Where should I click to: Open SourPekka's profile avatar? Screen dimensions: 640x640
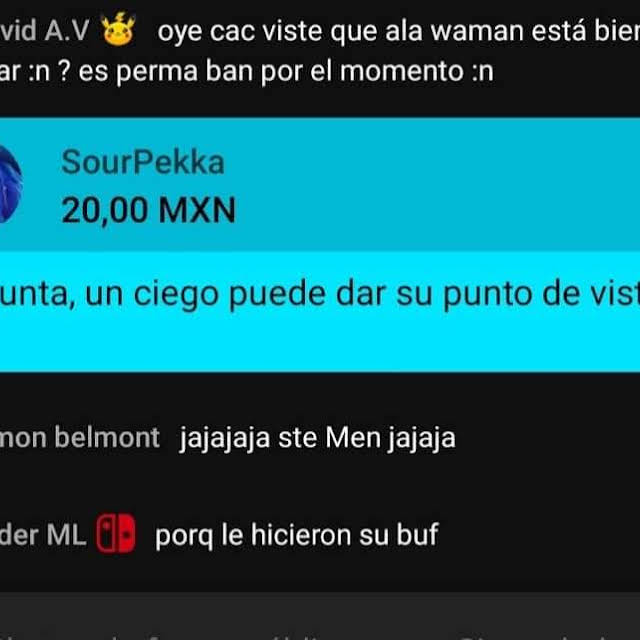pos(10,185)
